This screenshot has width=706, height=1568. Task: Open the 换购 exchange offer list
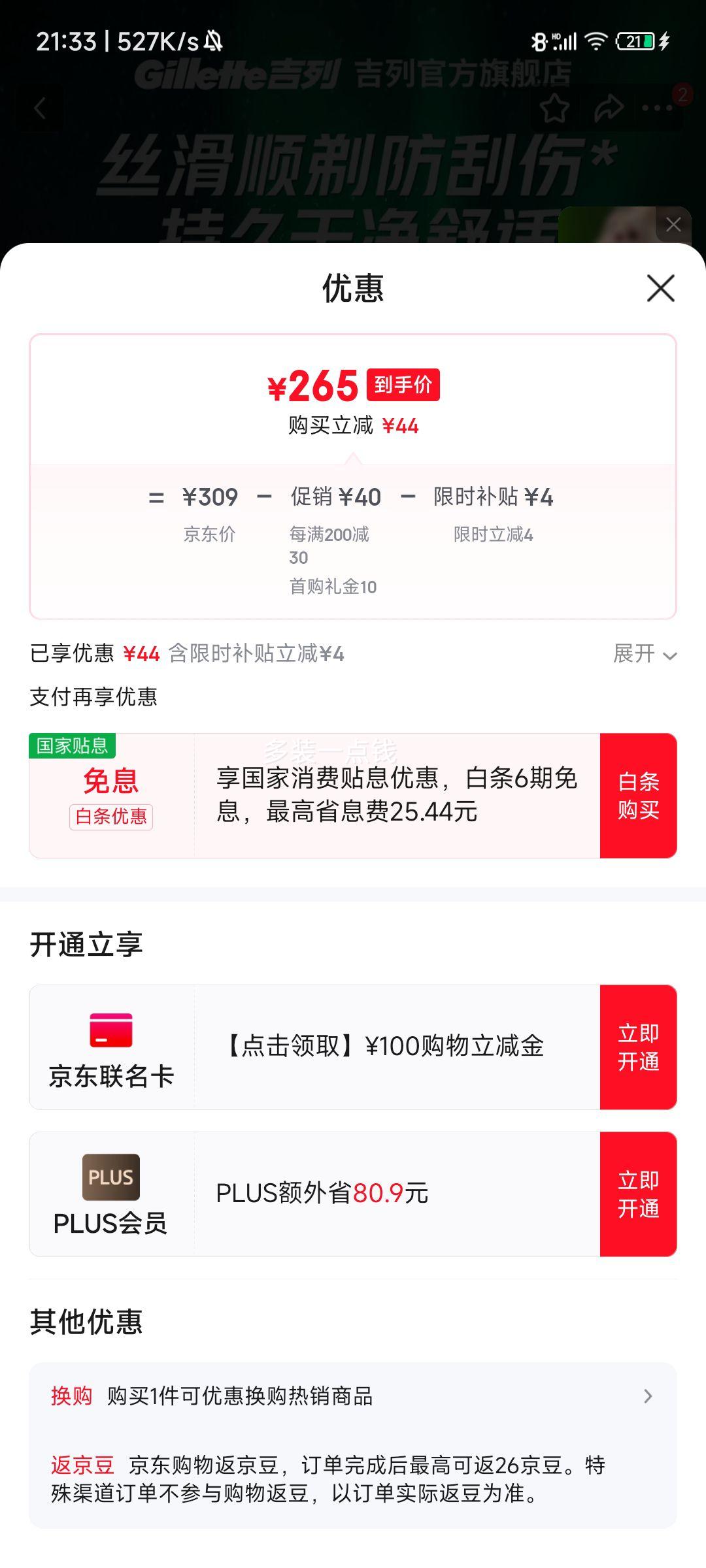point(353,1398)
